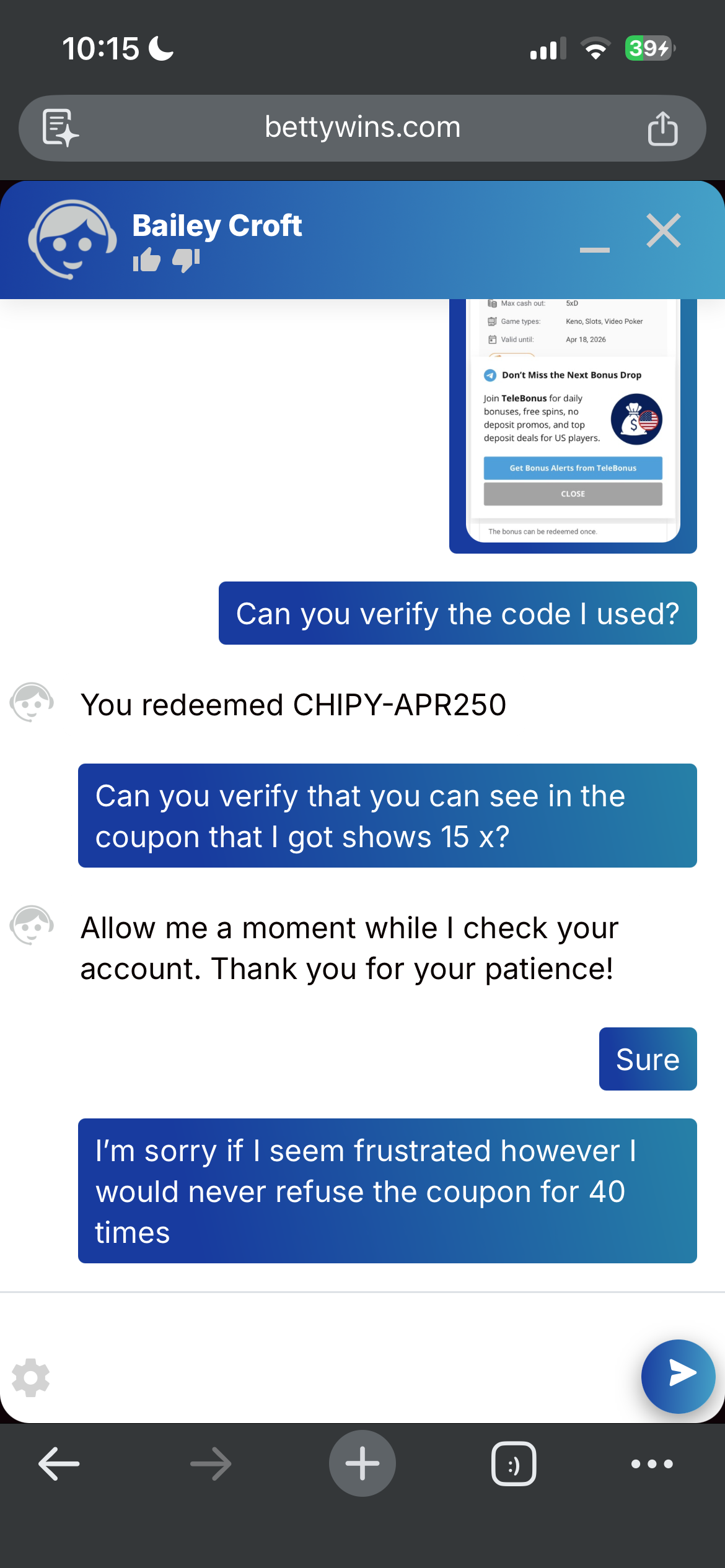Viewport: 725px width, 1568px height.
Task: Tap the bettywins.com address bar
Action: [362, 128]
